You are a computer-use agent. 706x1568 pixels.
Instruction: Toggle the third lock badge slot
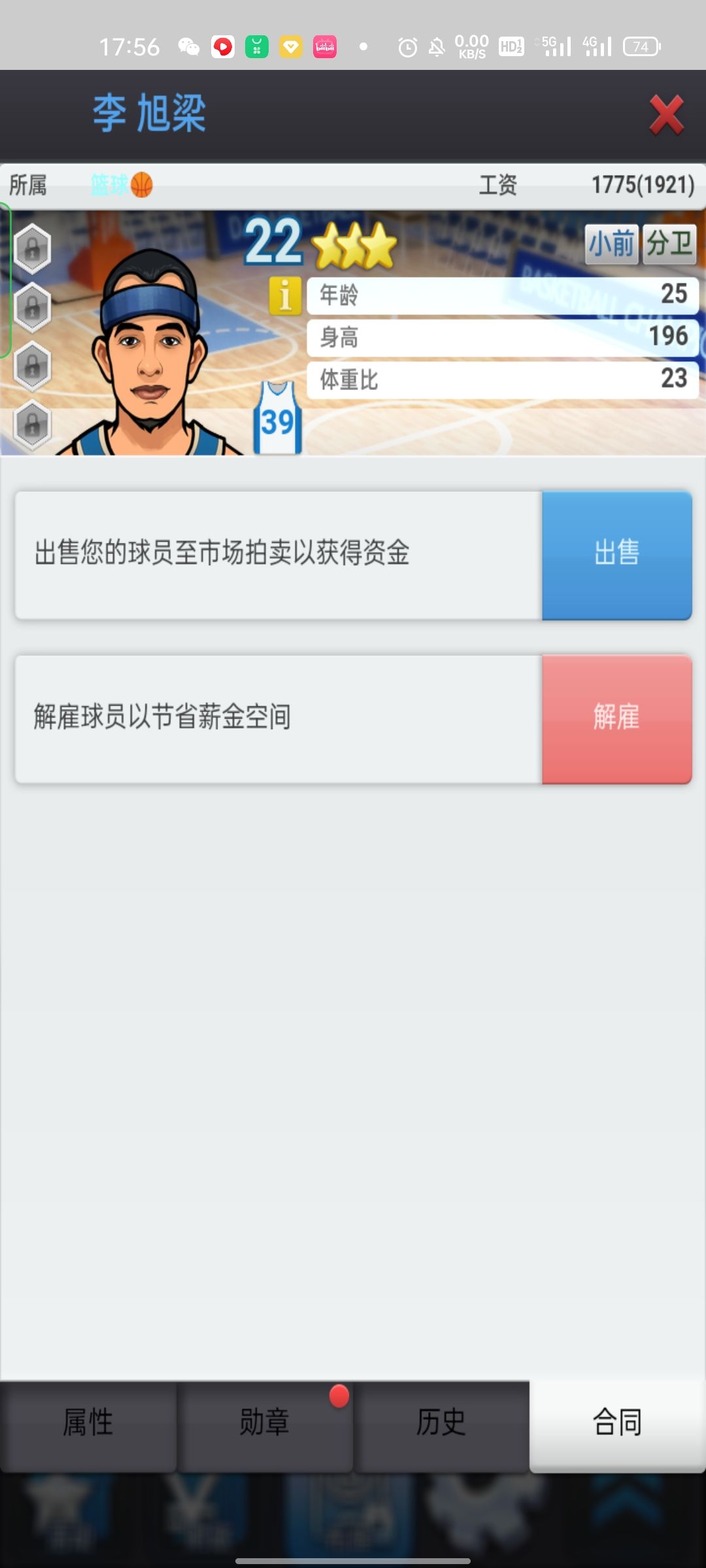point(33,364)
